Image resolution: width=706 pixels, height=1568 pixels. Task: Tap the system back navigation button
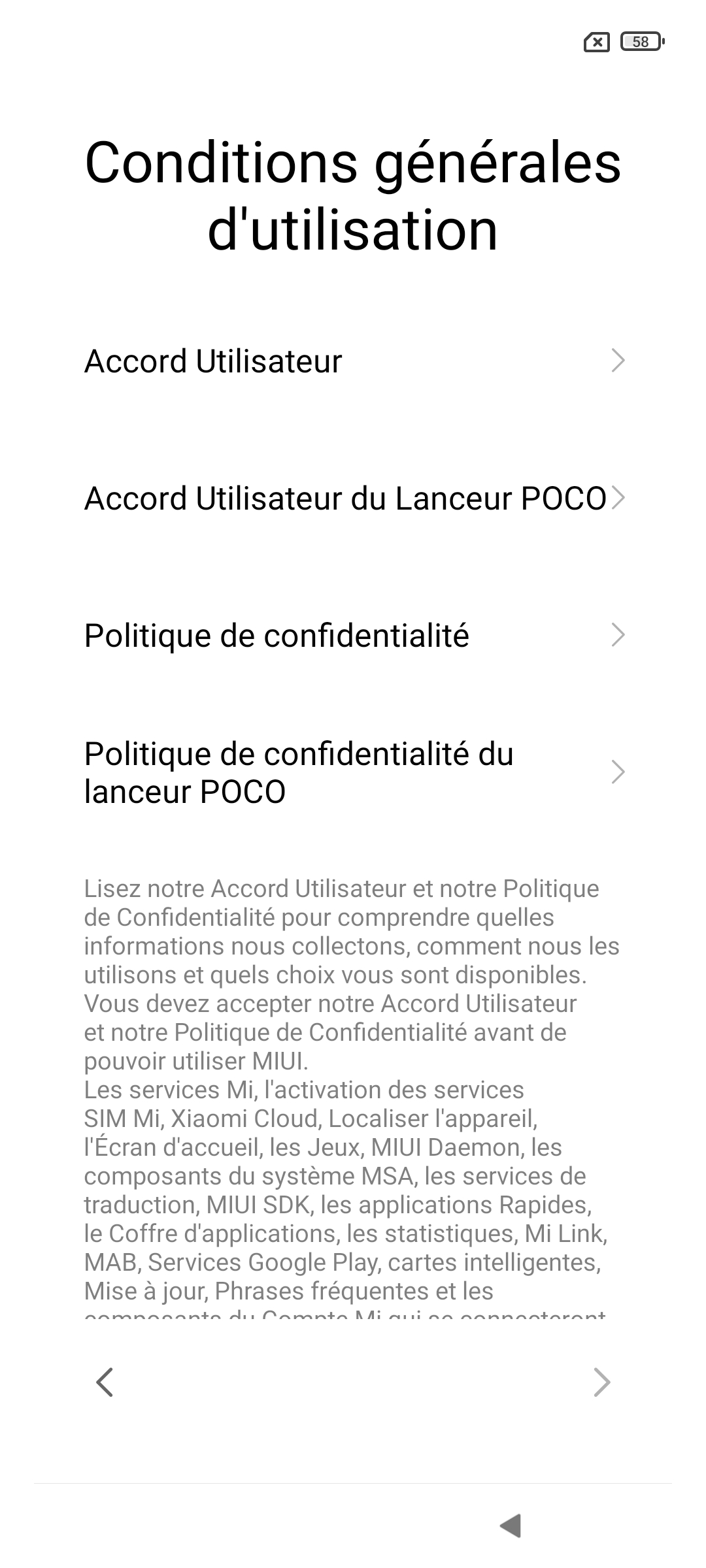click(x=511, y=1526)
